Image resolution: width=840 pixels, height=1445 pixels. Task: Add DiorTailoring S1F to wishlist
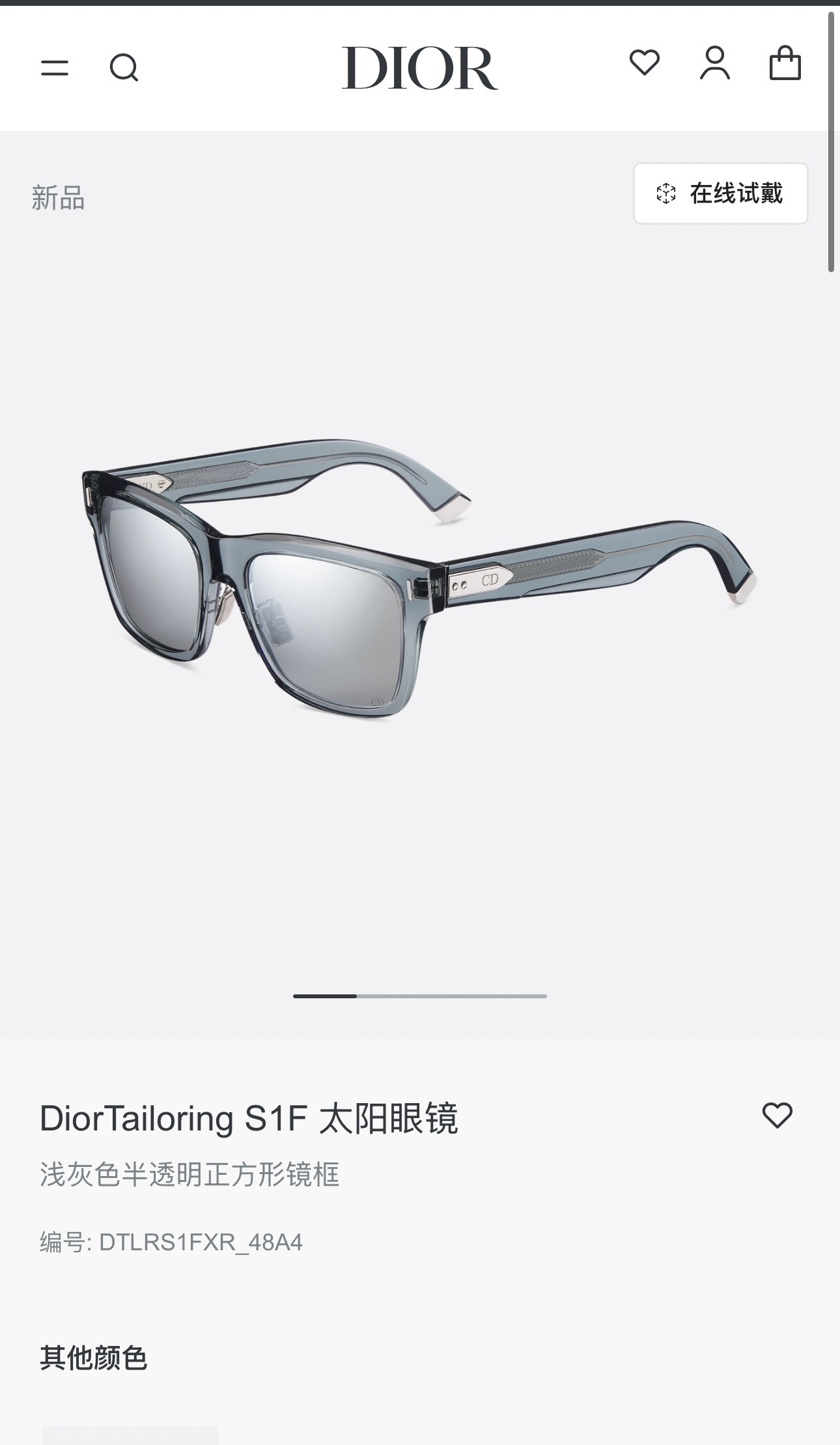tap(777, 1115)
